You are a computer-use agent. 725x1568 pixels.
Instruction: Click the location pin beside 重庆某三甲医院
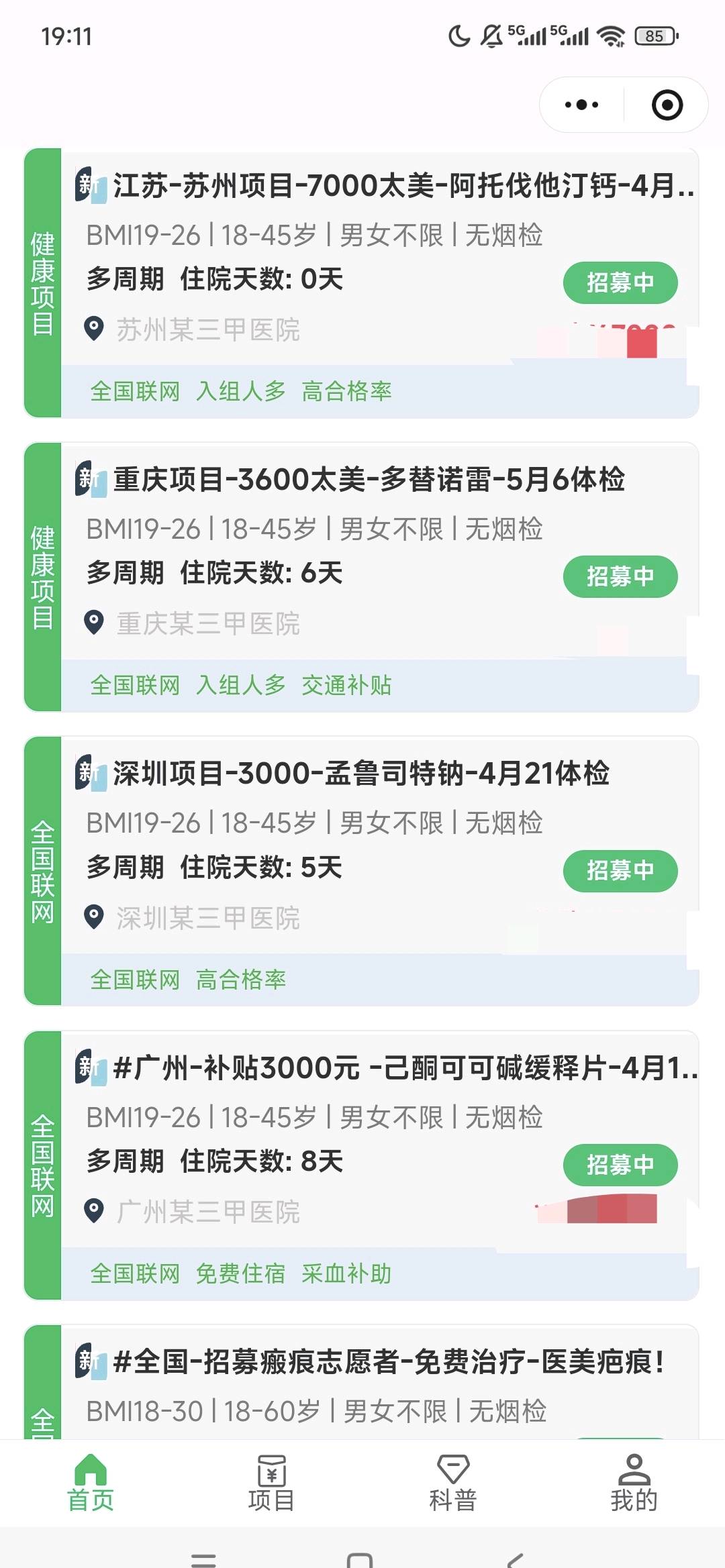[94, 623]
